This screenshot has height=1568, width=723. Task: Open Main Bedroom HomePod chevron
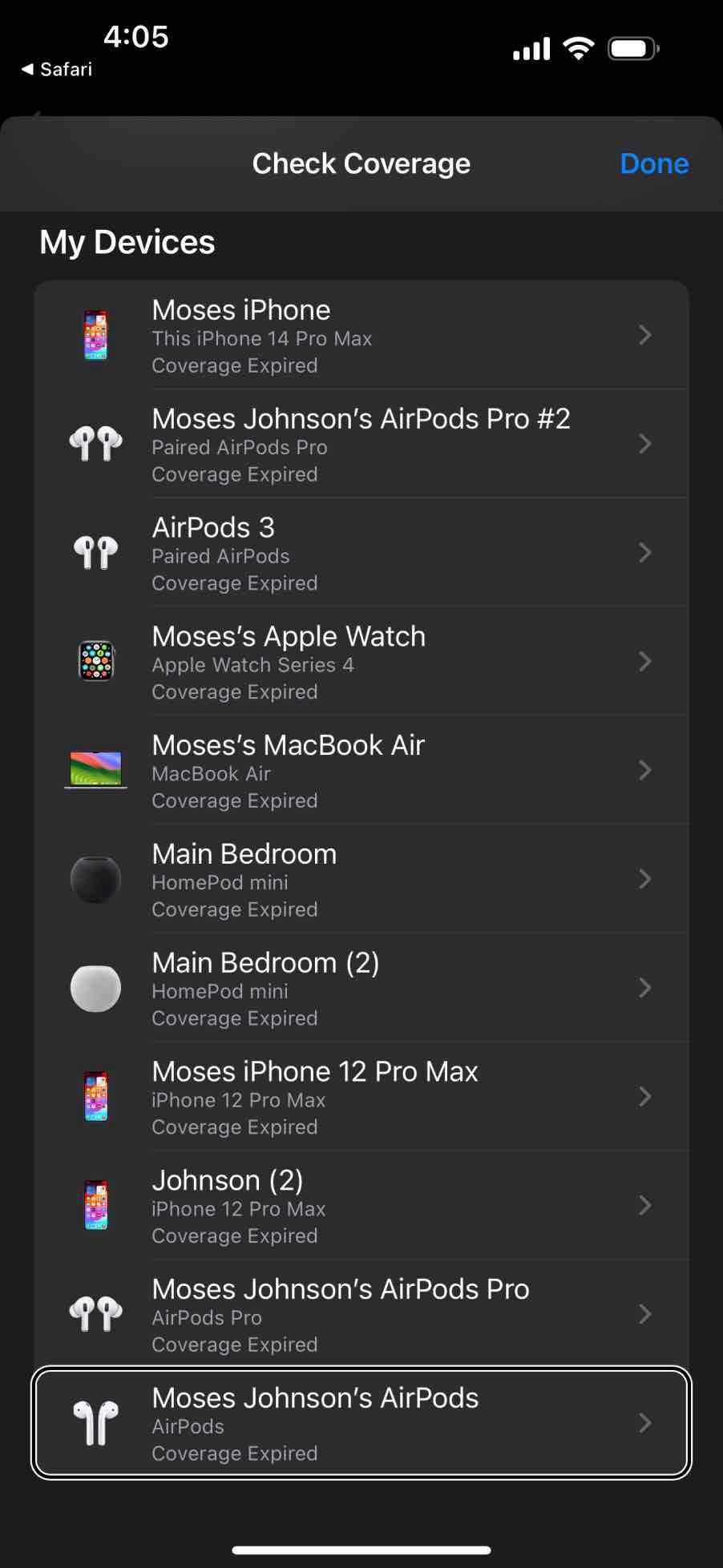click(644, 879)
